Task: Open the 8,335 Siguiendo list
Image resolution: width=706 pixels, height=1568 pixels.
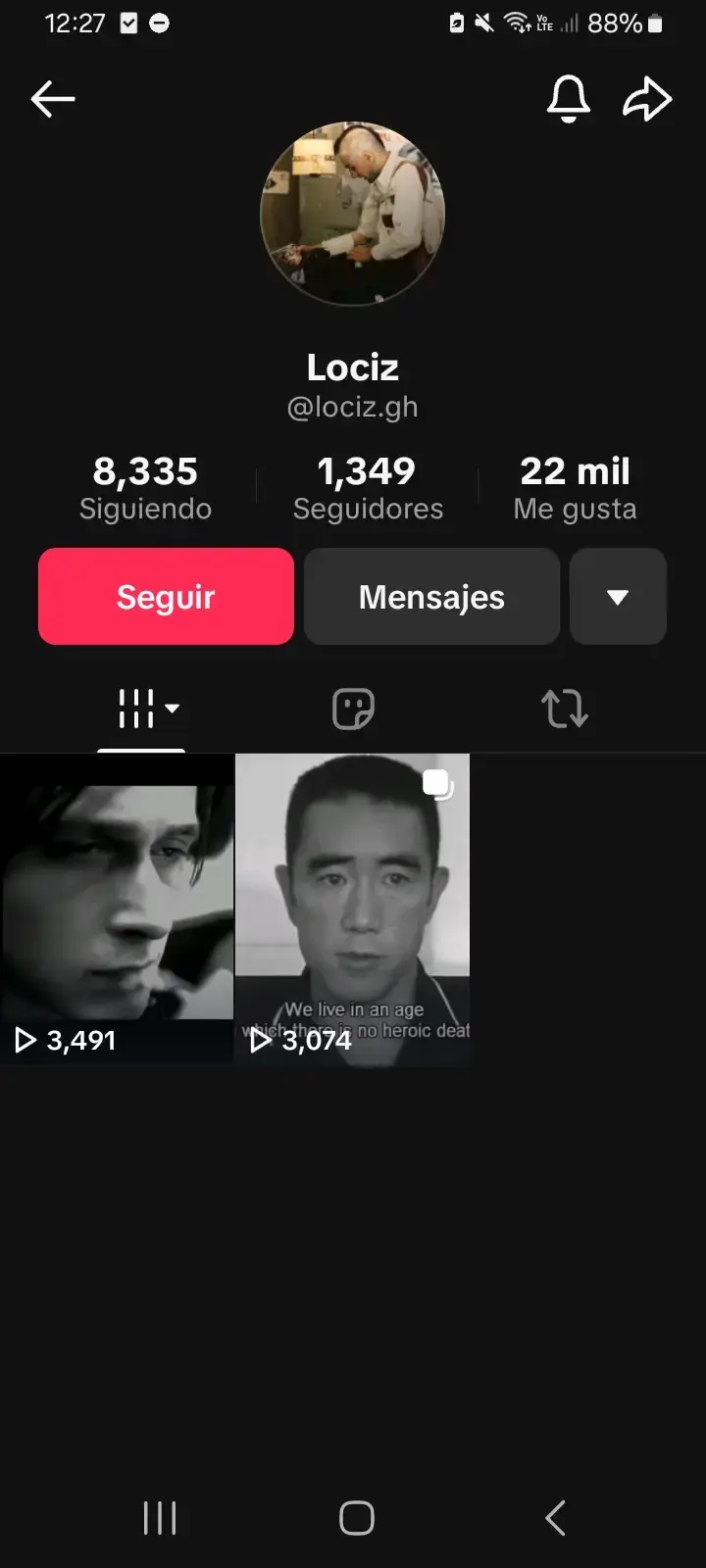Action: point(145,487)
